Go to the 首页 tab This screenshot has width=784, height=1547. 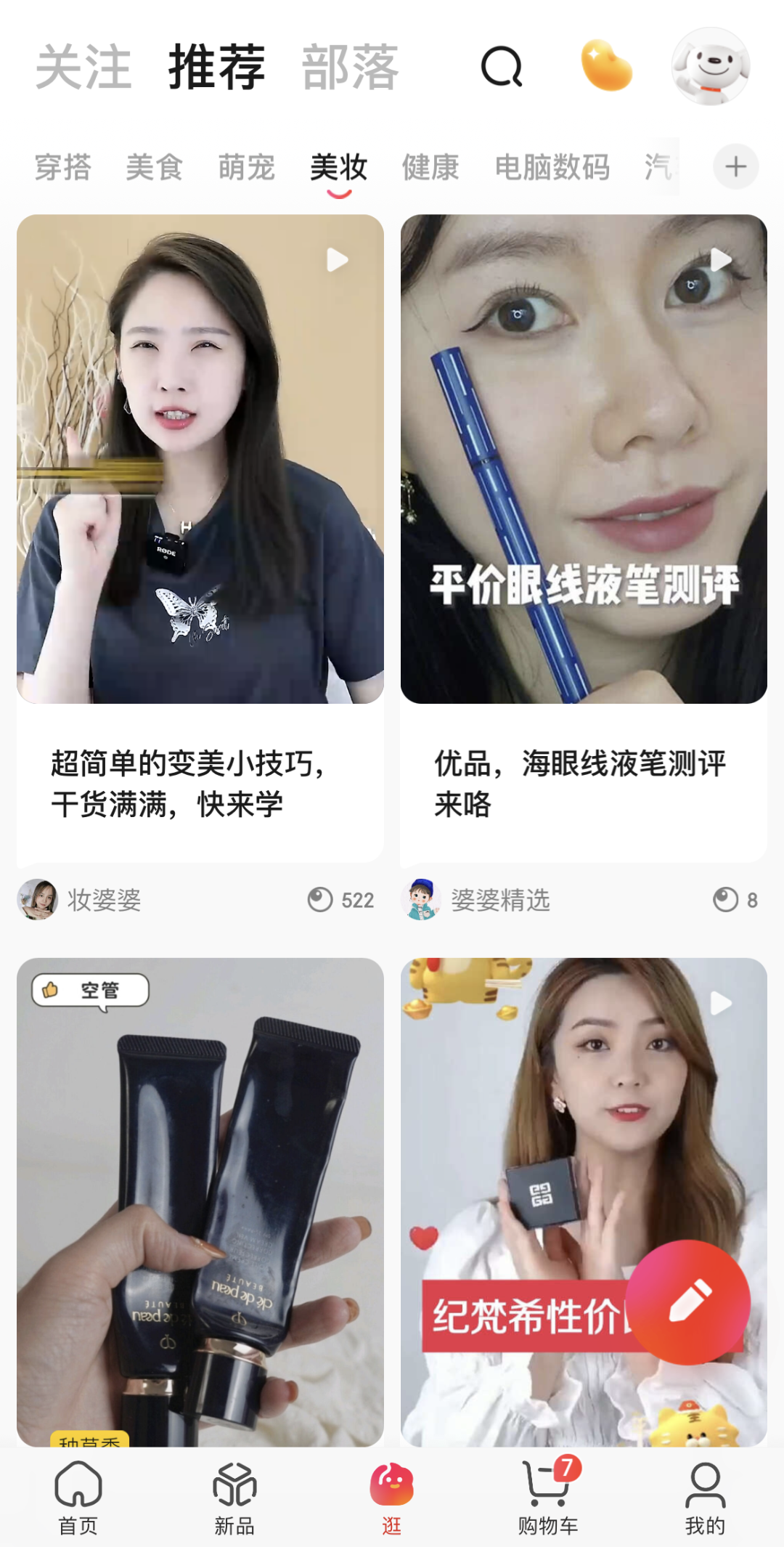(x=78, y=1498)
